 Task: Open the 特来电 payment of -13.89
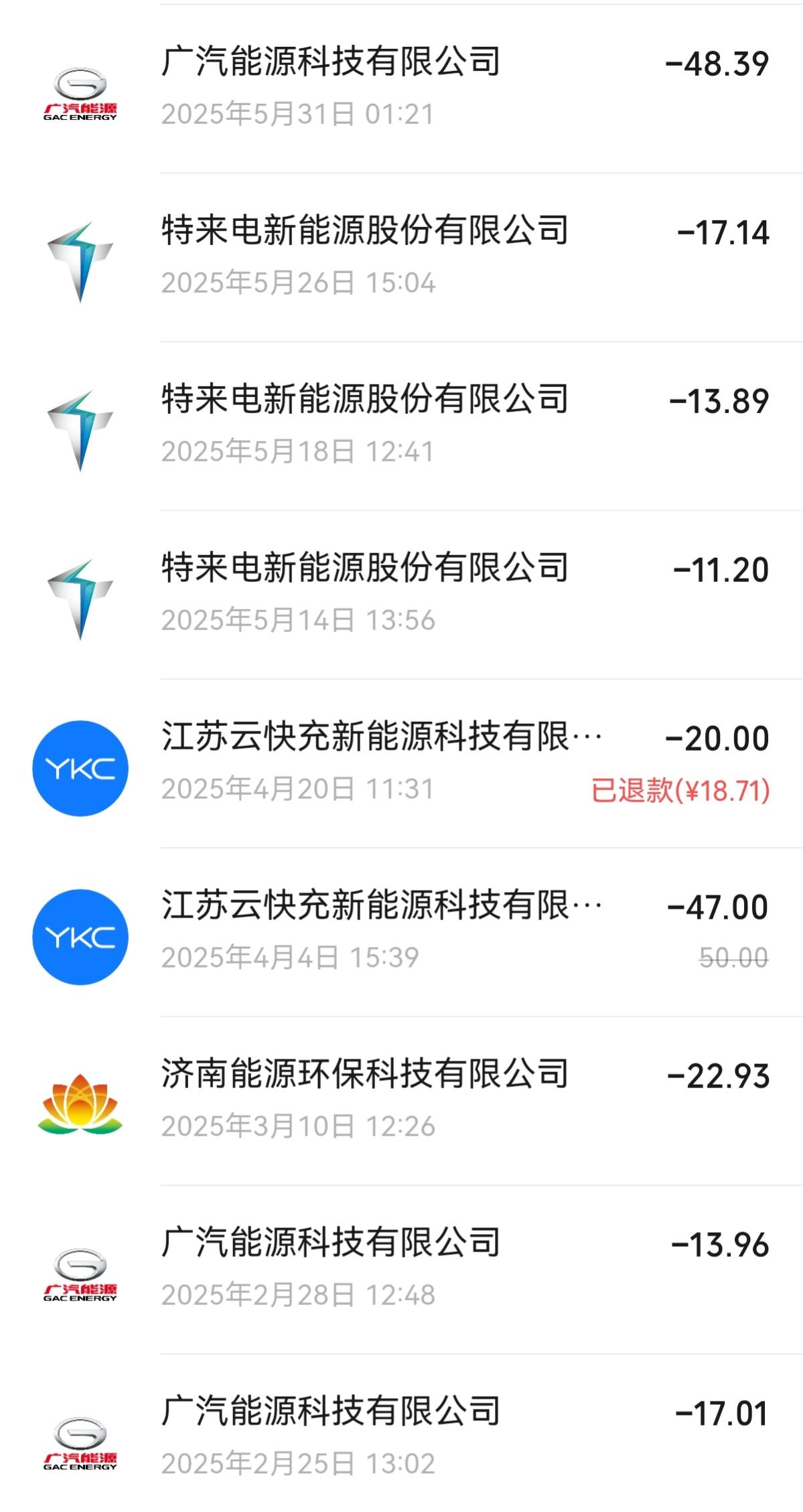(402, 426)
